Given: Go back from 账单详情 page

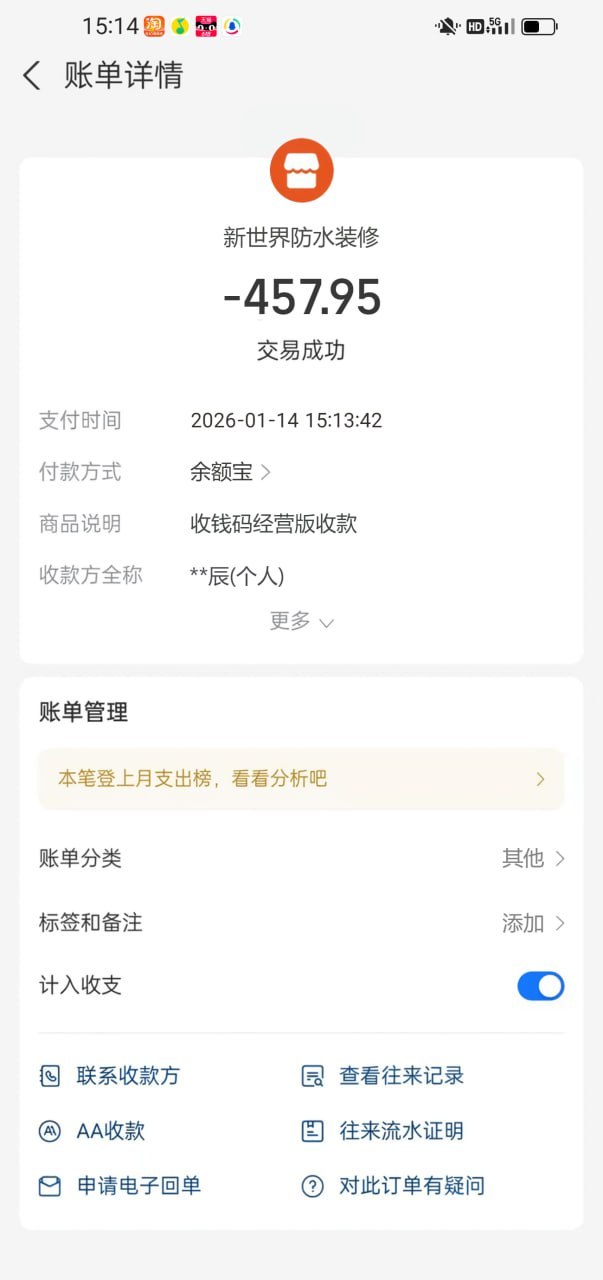Looking at the screenshot, I should 32,76.
